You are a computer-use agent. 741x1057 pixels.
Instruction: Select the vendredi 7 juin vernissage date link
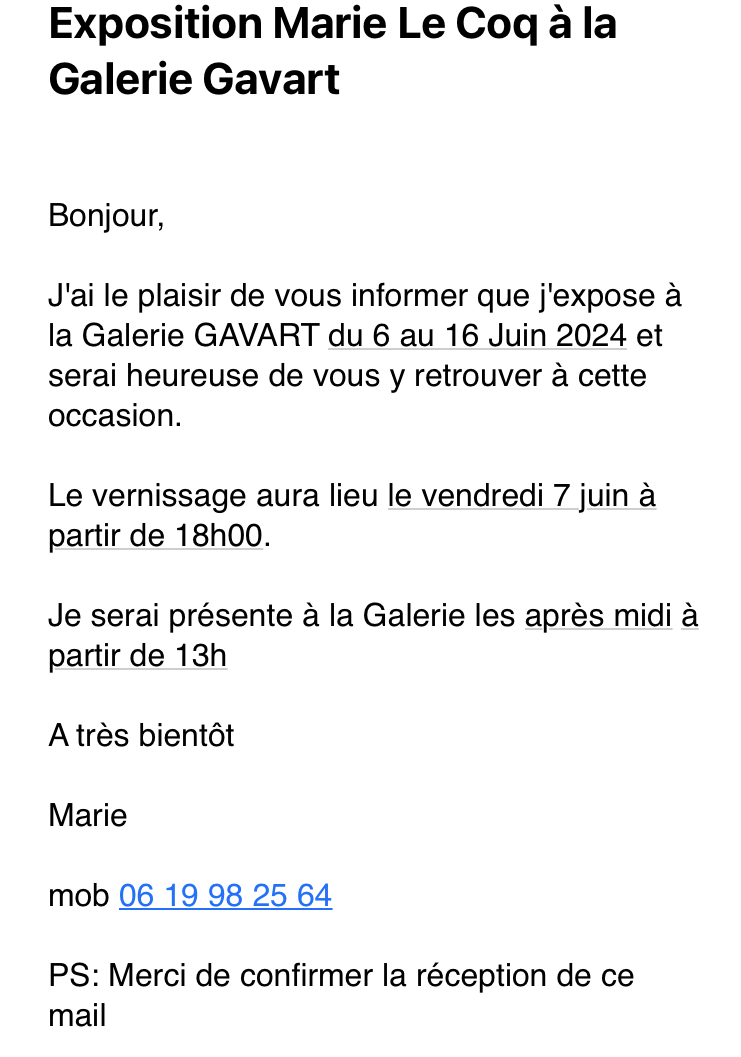pyautogui.click(x=521, y=496)
